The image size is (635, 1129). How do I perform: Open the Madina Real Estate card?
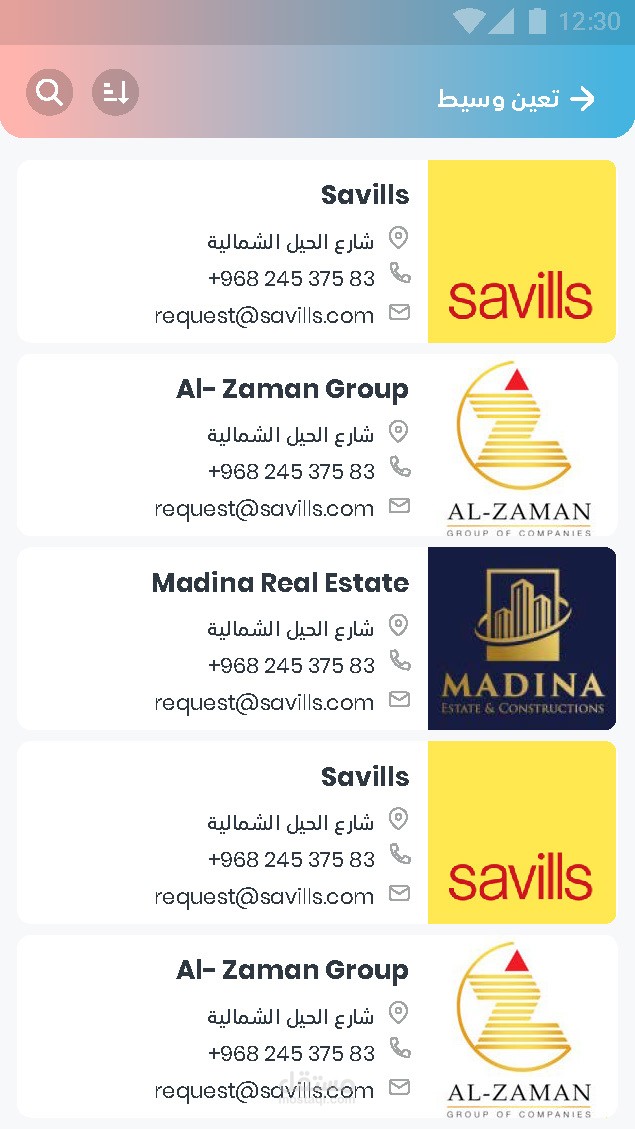(x=316, y=638)
